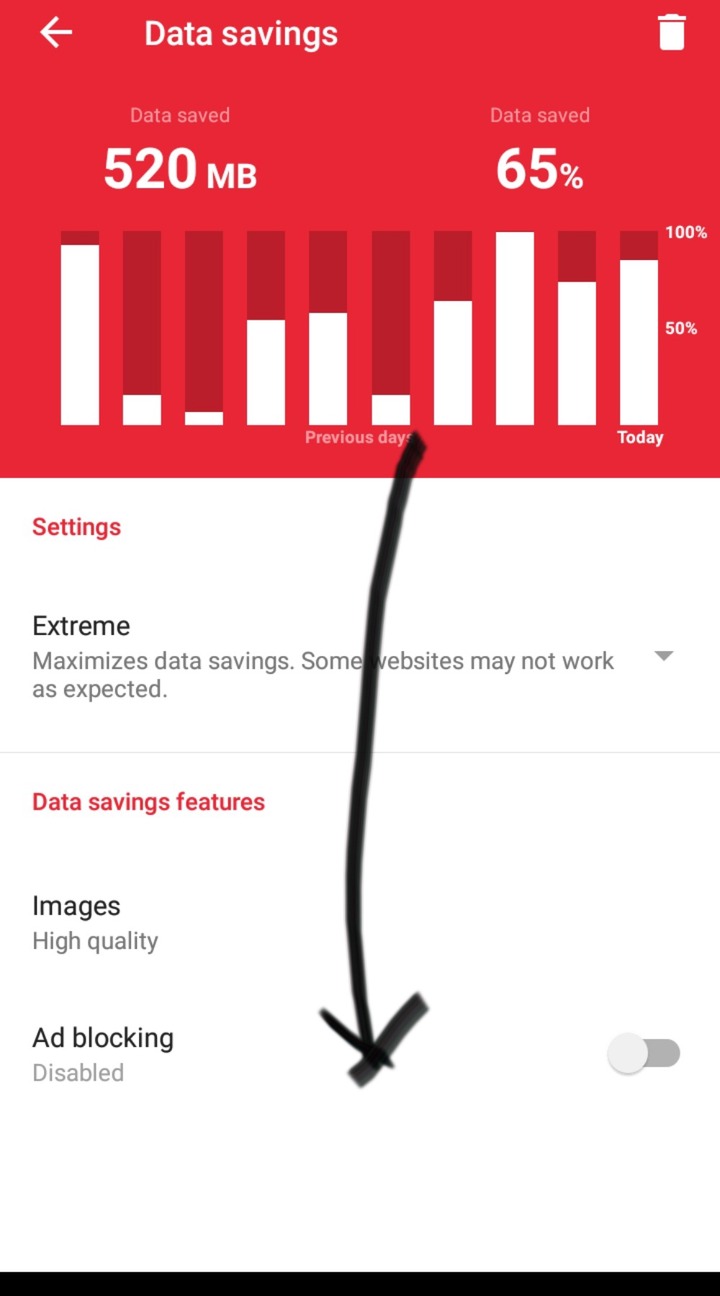Tap the trash icon to reset stats
This screenshot has height=1296, width=720.
click(x=672, y=33)
